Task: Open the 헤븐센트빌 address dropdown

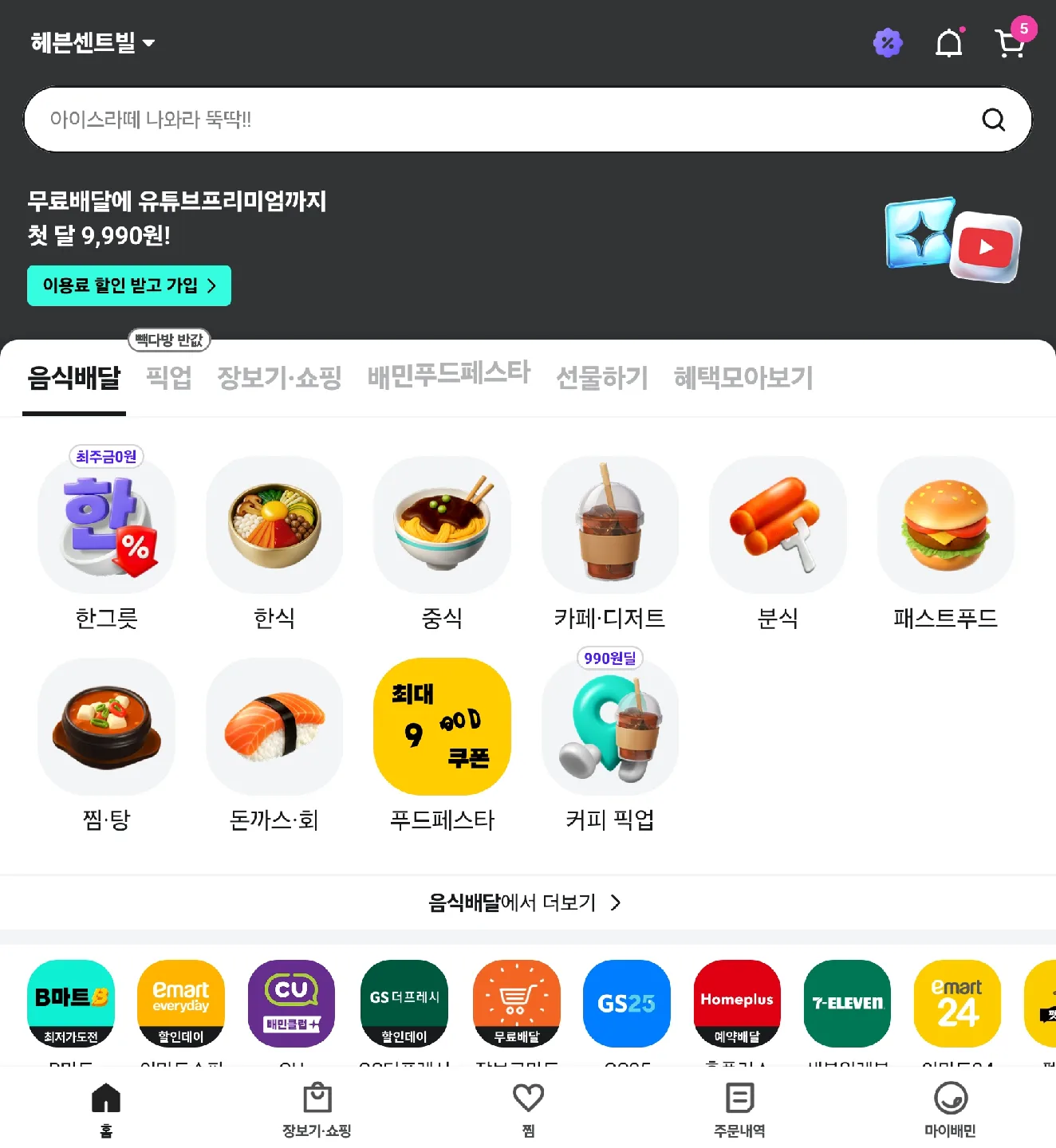Action: tap(93, 42)
